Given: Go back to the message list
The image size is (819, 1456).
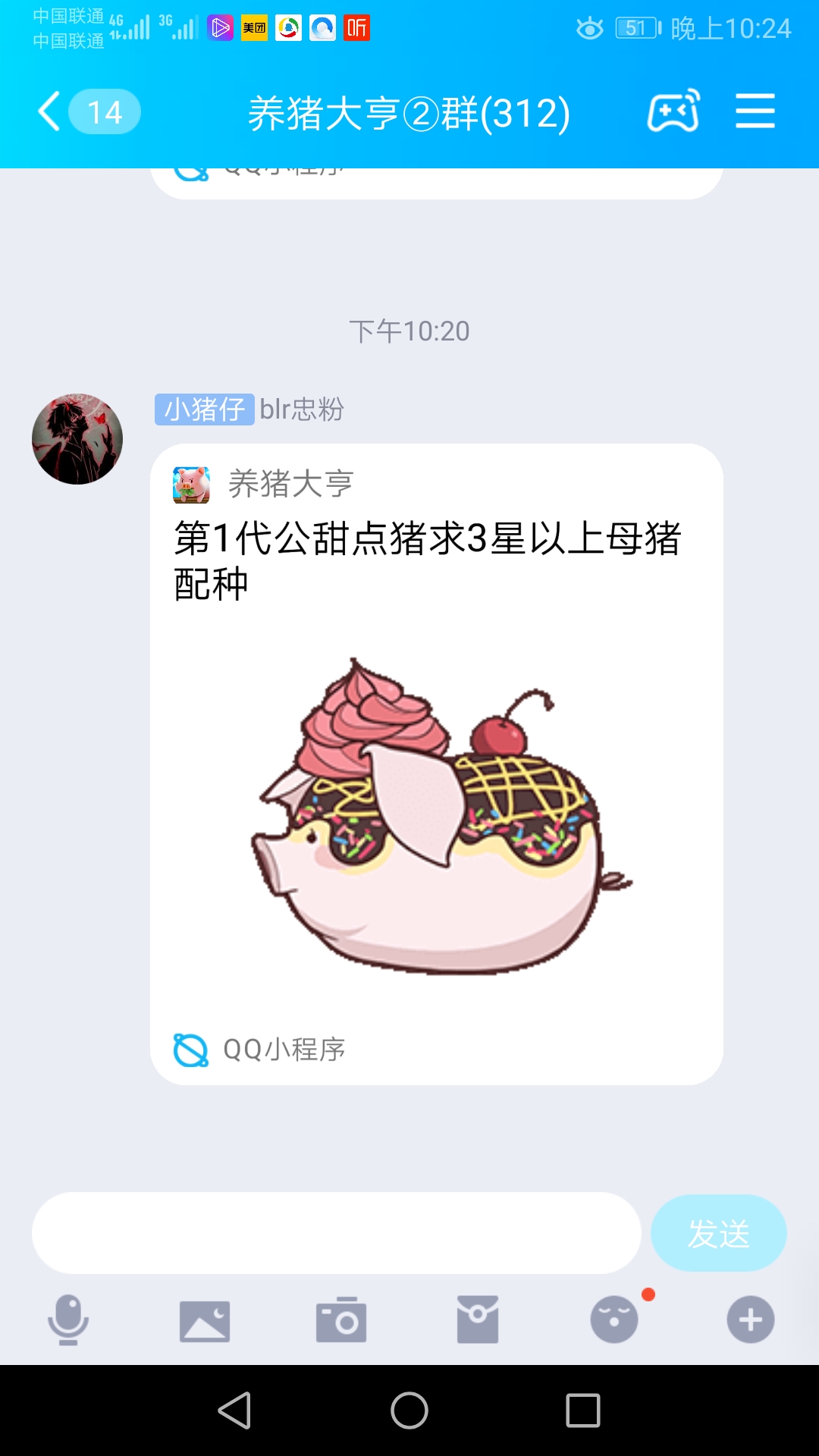Looking at the screenshot, I should pos(50,112).
